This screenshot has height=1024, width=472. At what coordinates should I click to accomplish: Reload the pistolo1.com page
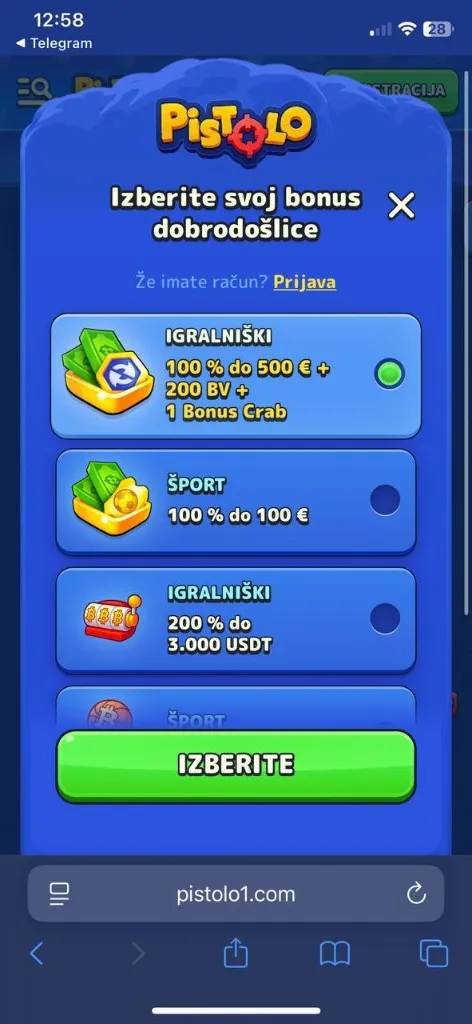416,894
